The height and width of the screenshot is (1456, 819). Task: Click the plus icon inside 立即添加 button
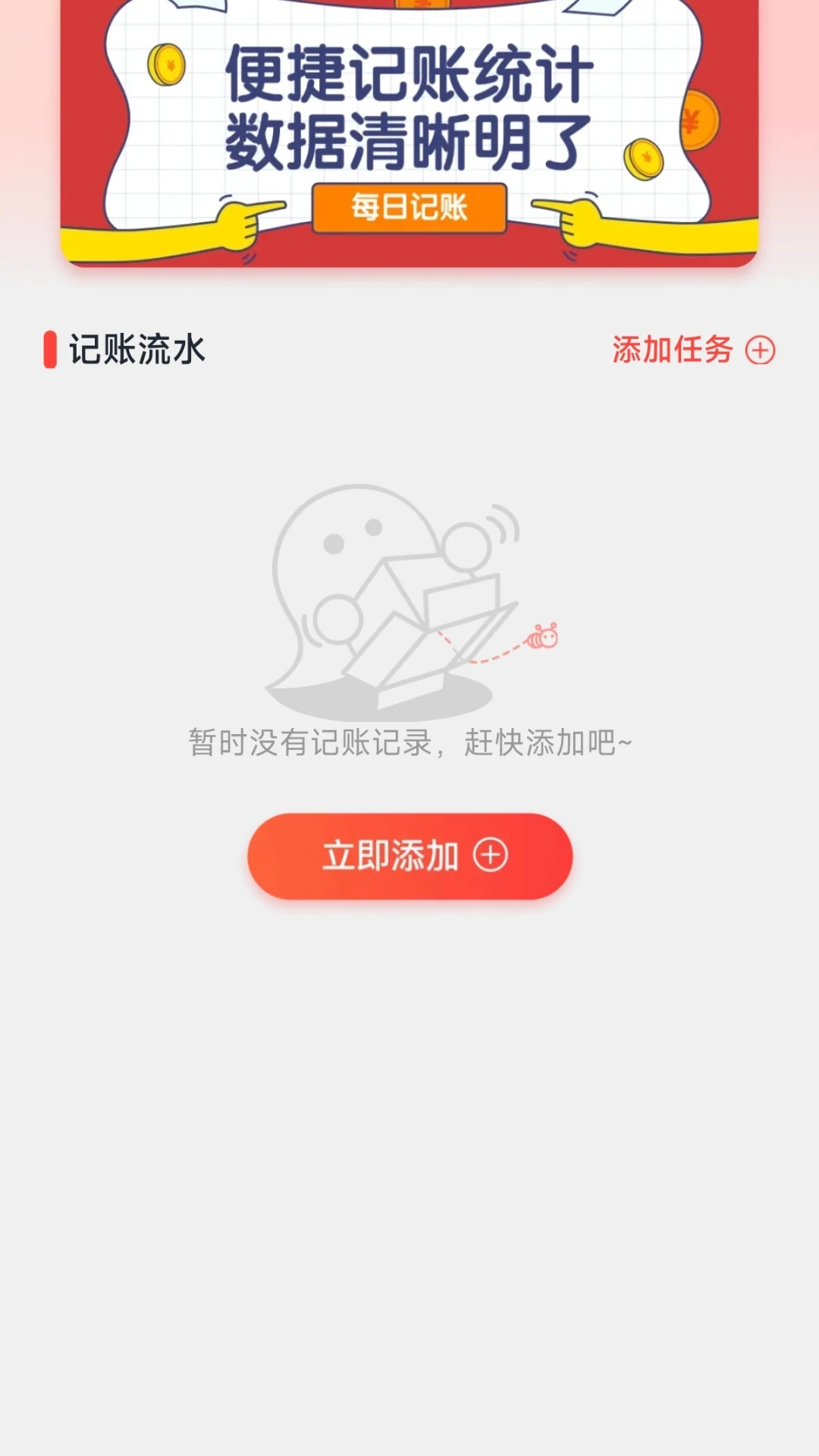(x=490, y=855)
